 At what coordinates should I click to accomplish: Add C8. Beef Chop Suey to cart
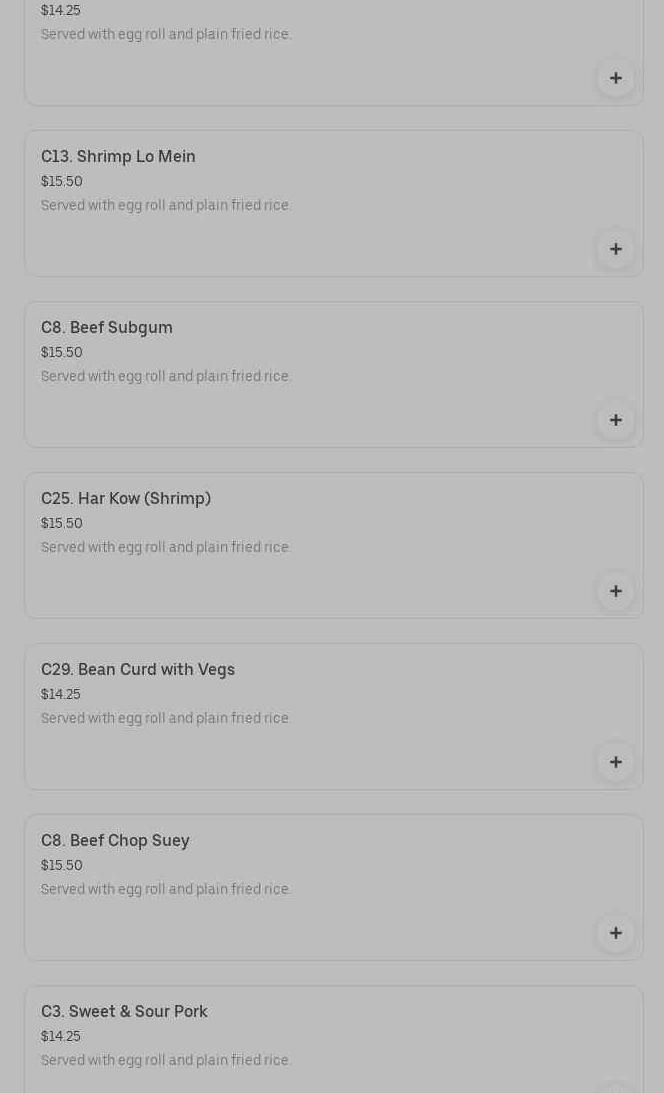click(615, 933)
